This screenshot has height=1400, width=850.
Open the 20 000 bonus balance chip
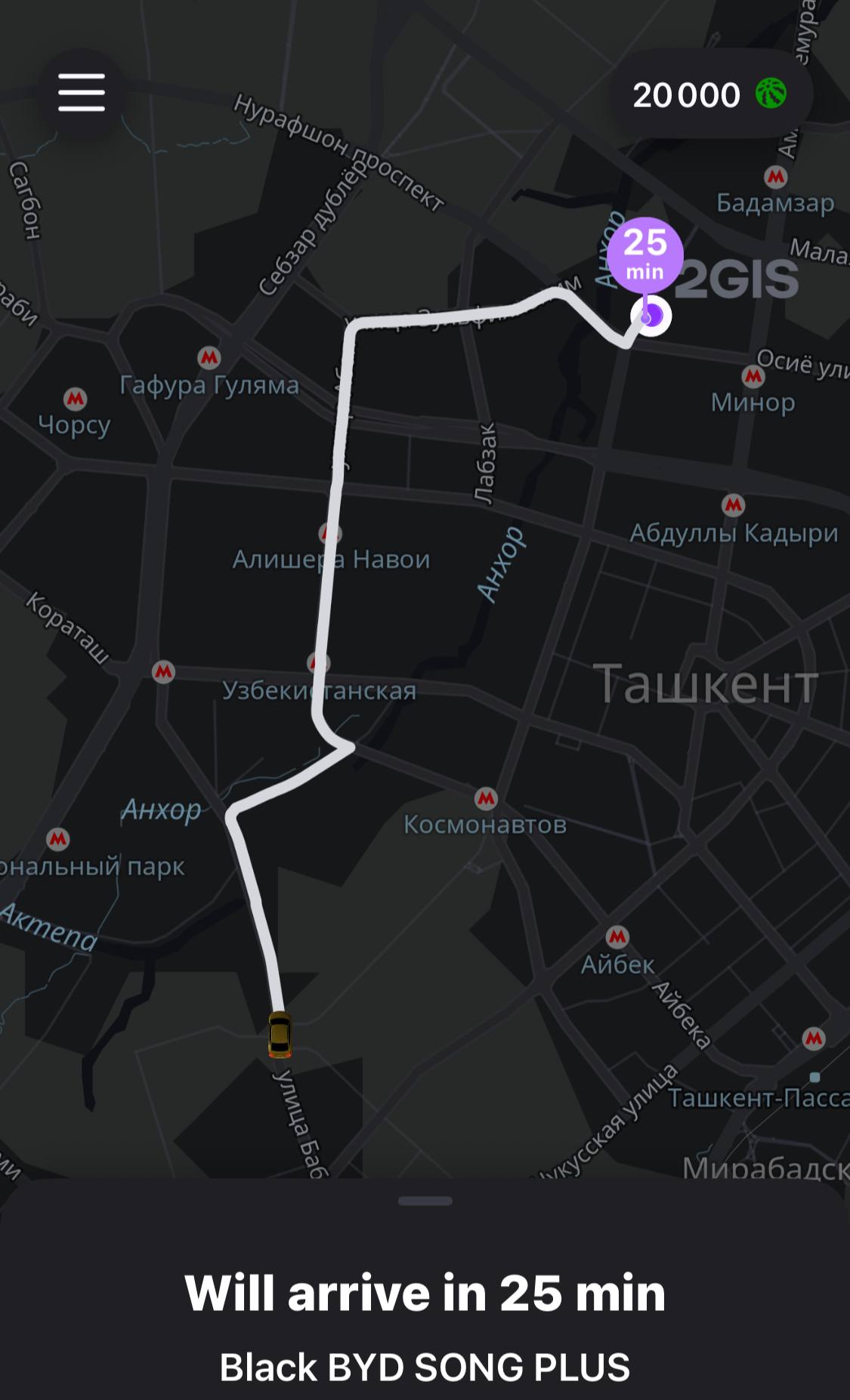click(709, 94)
